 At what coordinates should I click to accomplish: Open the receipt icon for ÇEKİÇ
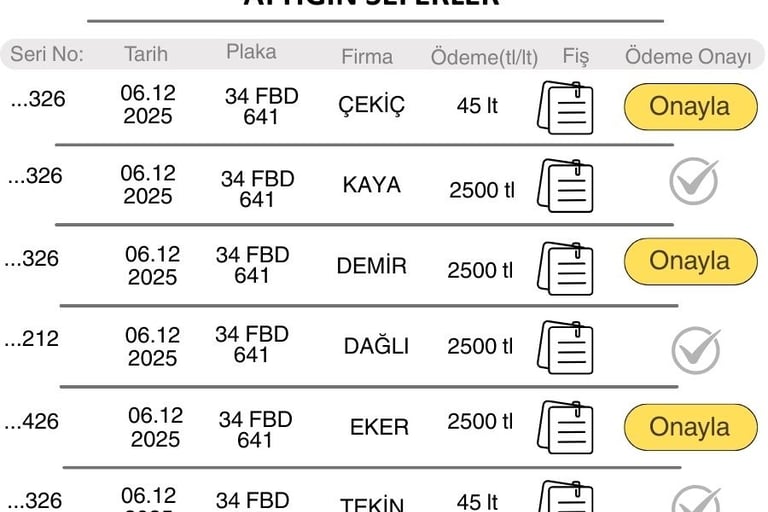[x=565, y=107]
